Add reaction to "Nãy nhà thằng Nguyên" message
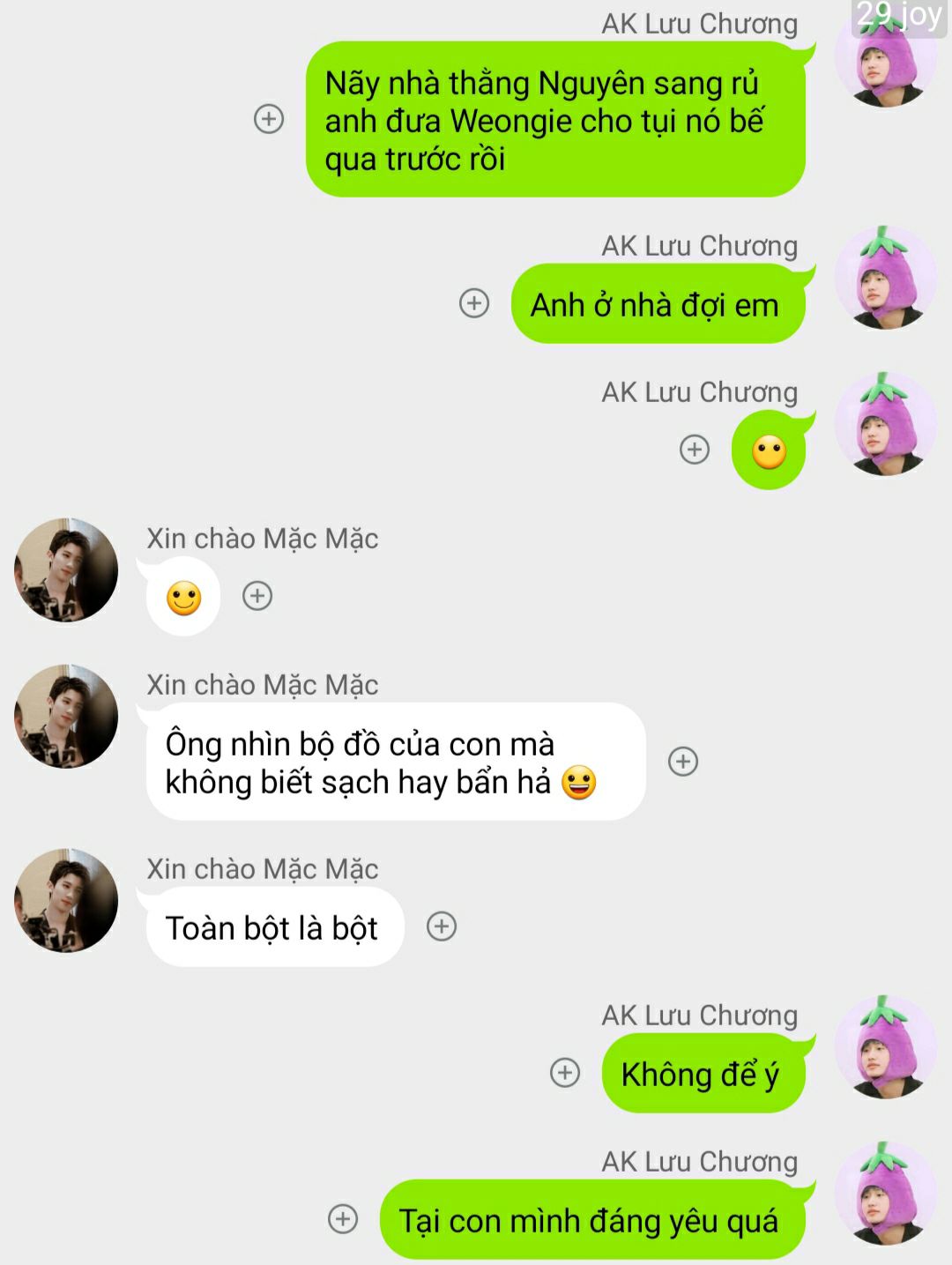 269,119
